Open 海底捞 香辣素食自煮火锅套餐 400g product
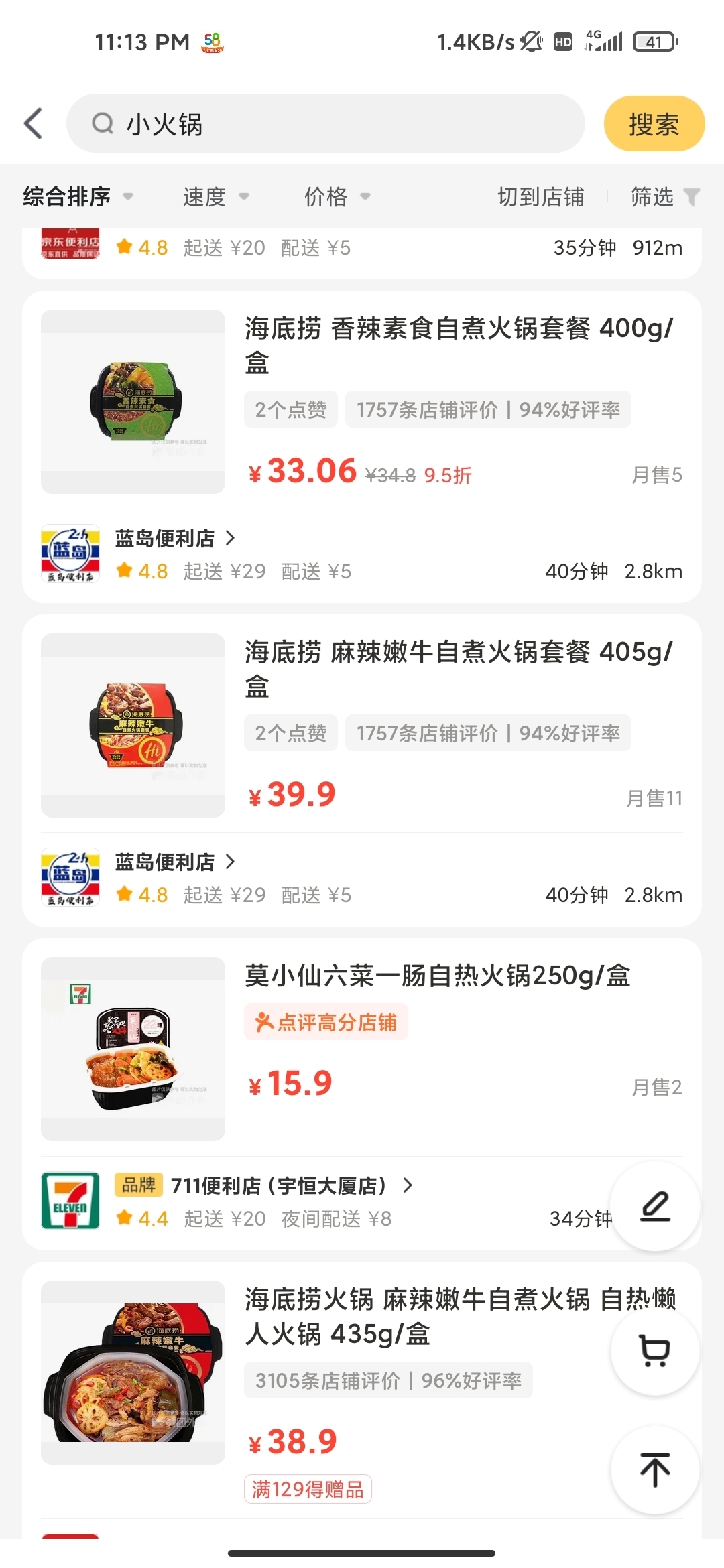 (x=458, y=345)
